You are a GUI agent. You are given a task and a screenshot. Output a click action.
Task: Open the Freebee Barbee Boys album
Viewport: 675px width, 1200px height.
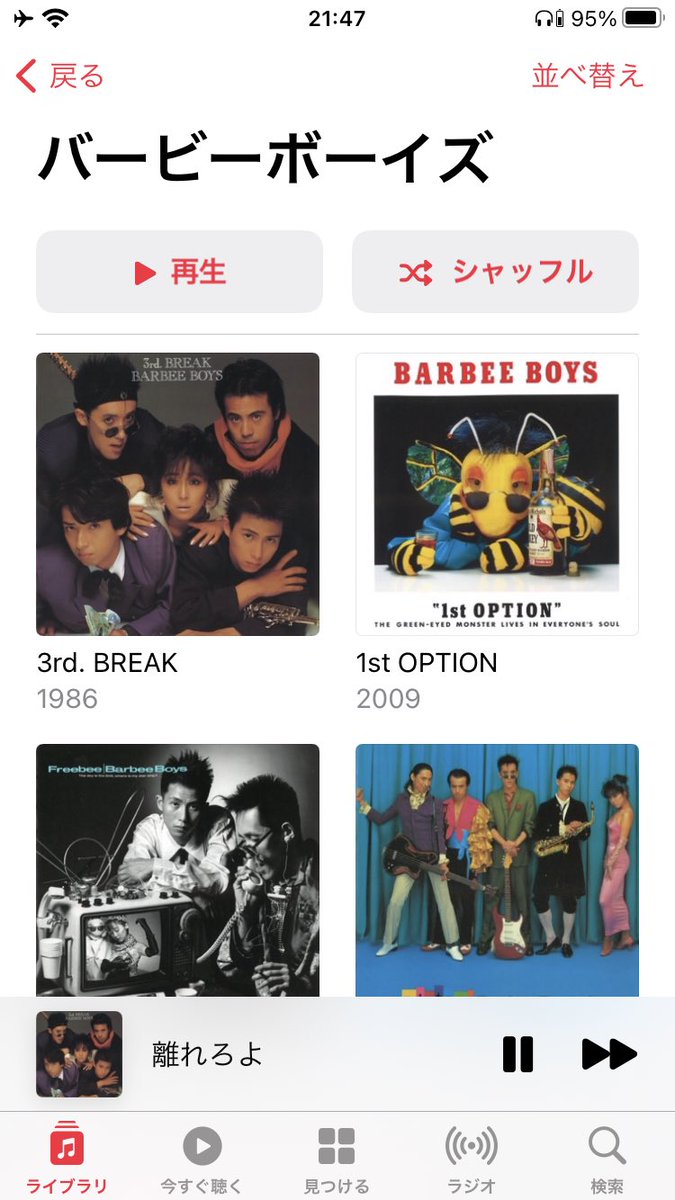coord(178,870)
